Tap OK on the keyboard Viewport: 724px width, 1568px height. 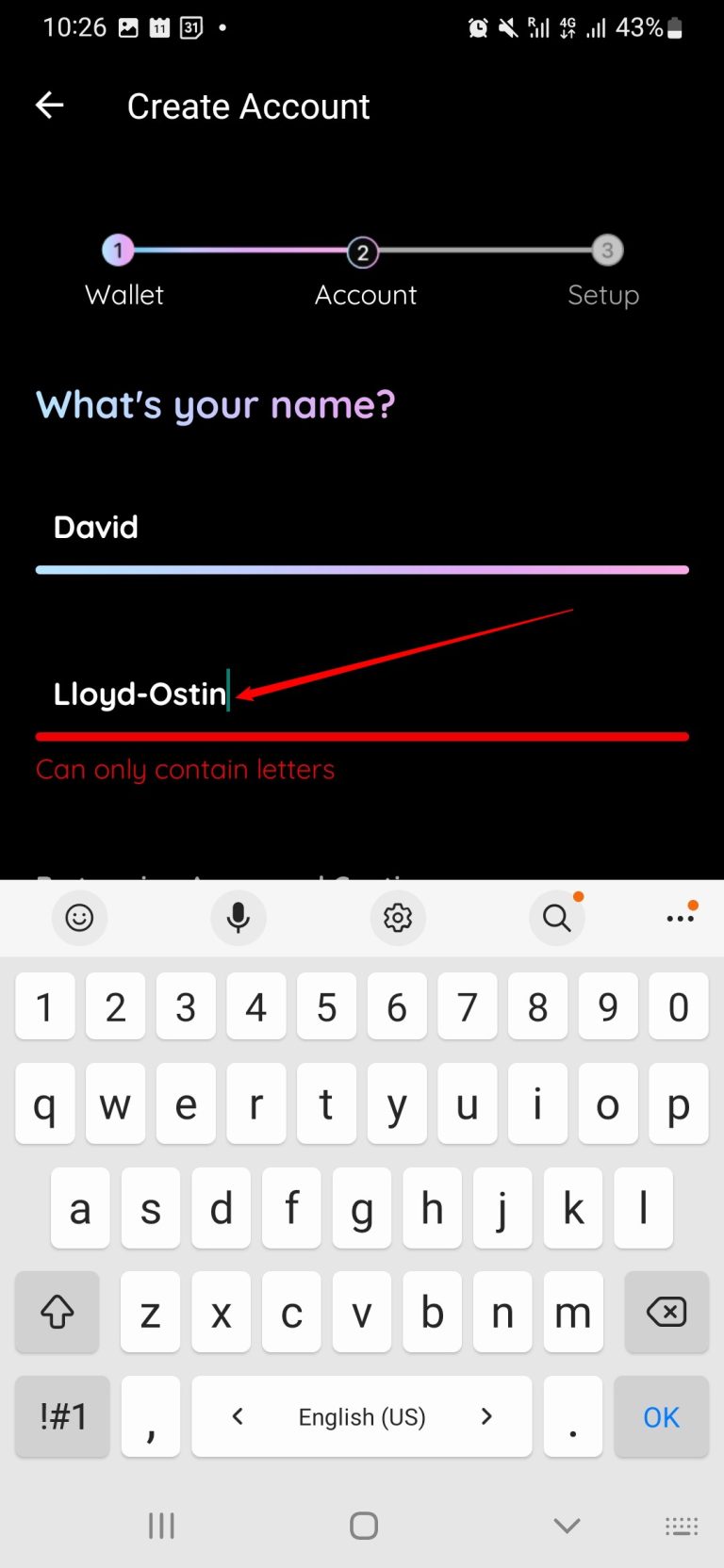661,1416
